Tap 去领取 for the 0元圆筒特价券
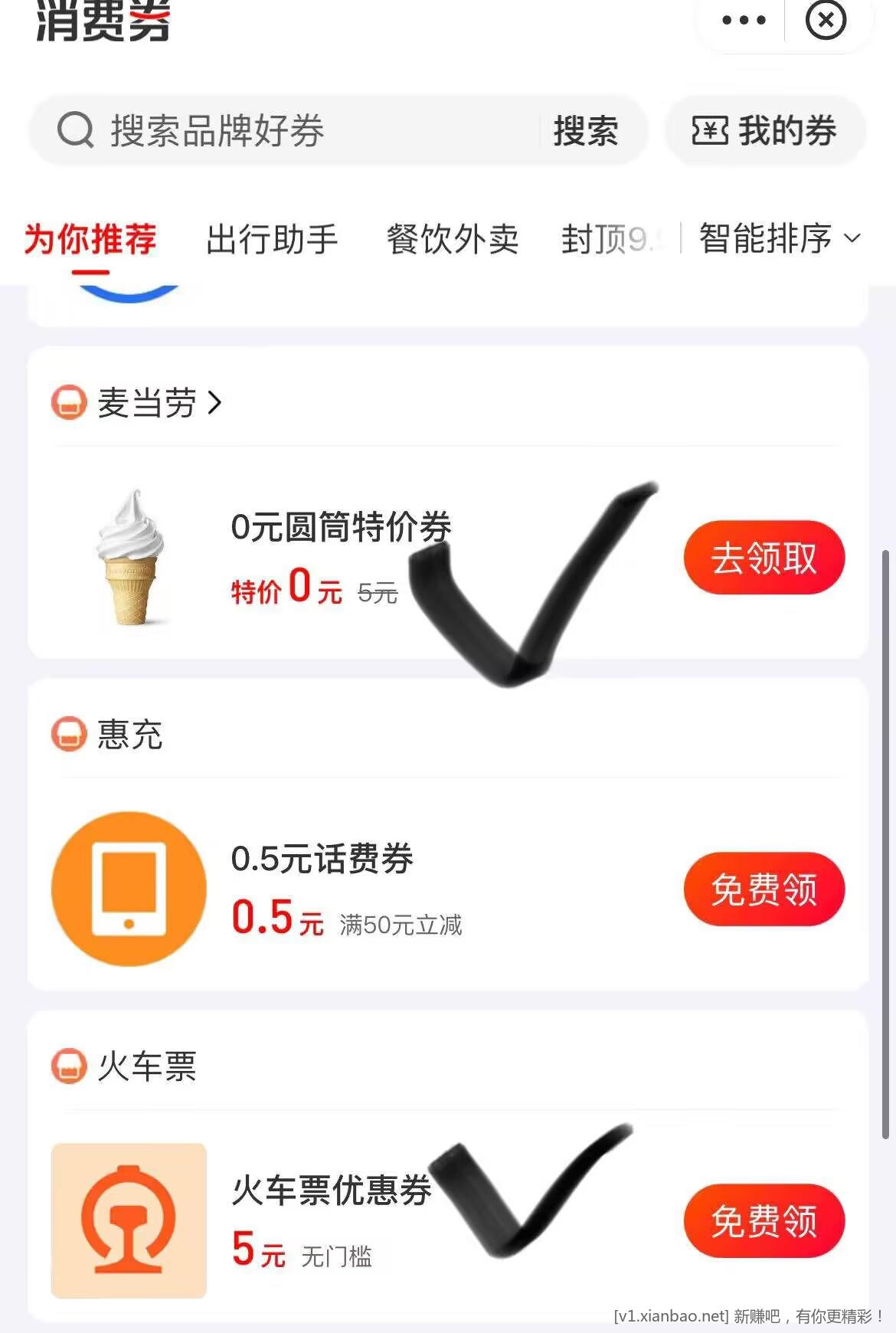The width and height of the screenshot is (896, 1333). [764, 558]
